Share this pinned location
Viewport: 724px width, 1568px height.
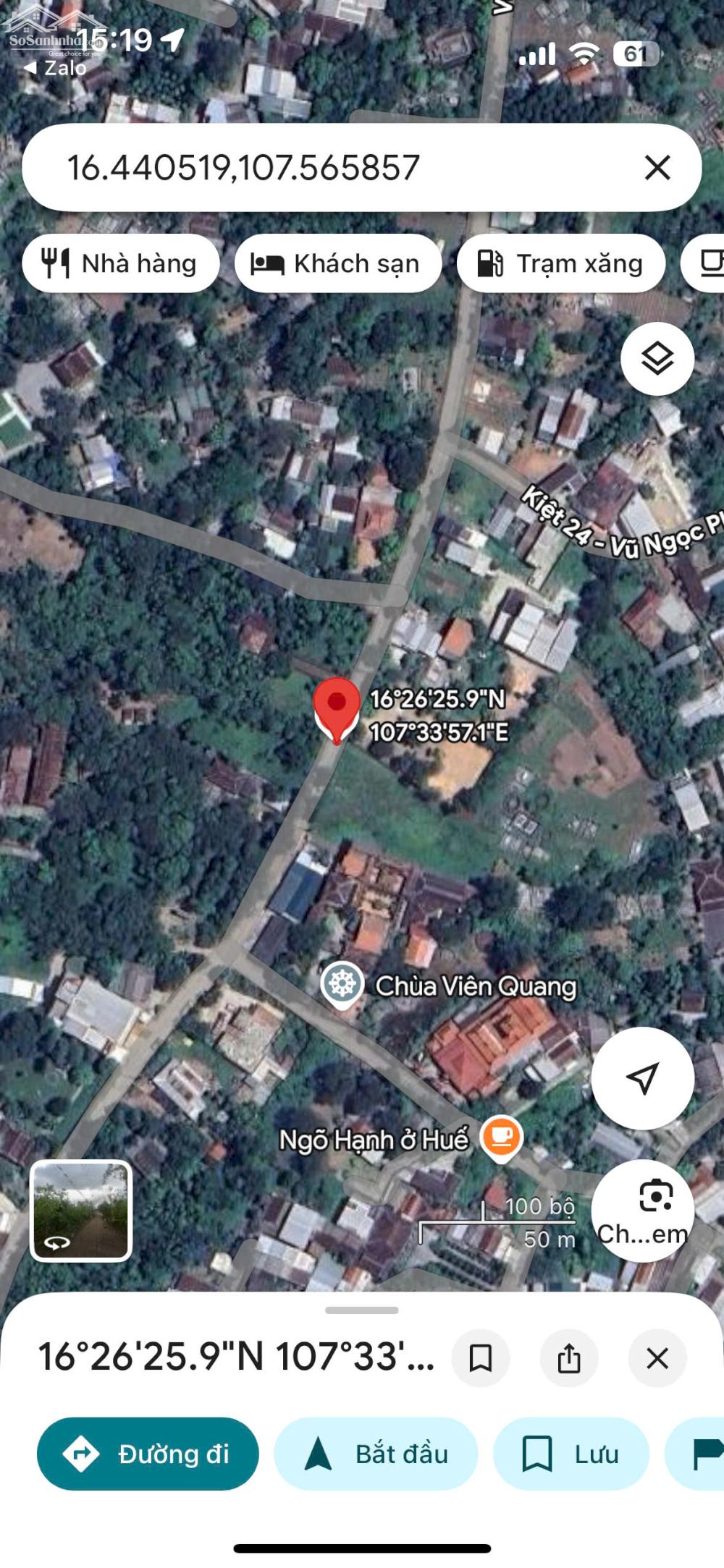[x=569, y=1358]
